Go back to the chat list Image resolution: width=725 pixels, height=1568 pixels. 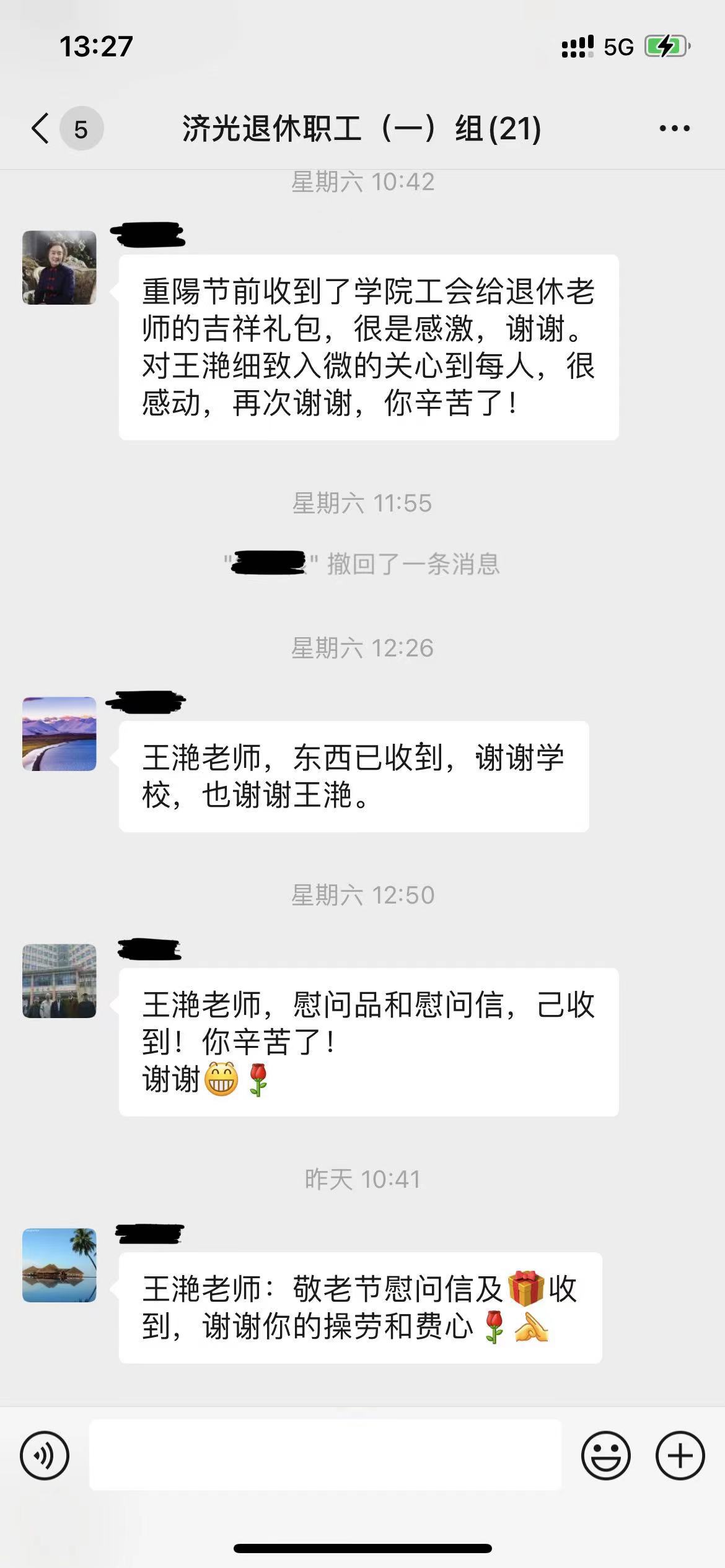coord(41,129)
